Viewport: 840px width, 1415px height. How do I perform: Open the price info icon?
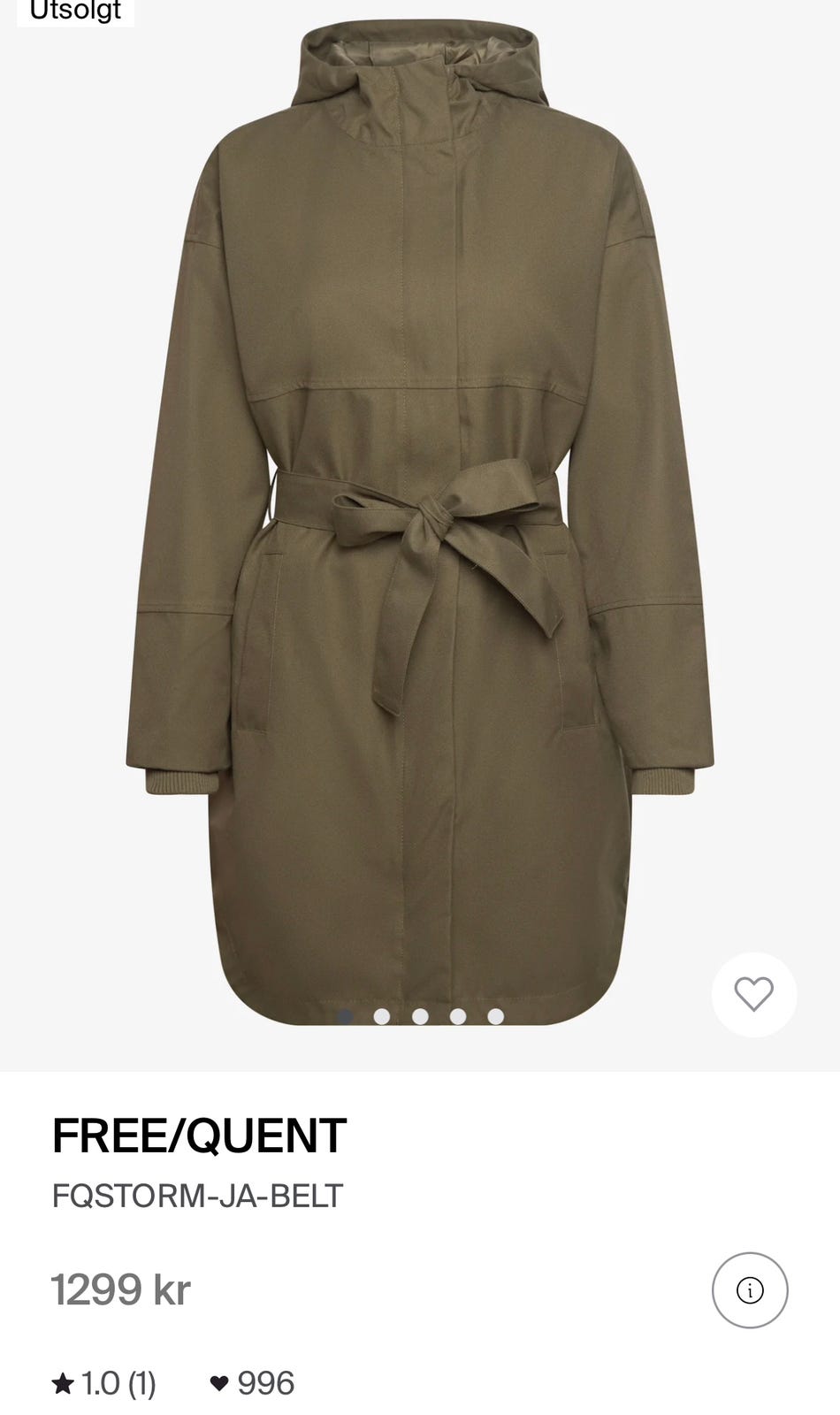click(749, 1290)
